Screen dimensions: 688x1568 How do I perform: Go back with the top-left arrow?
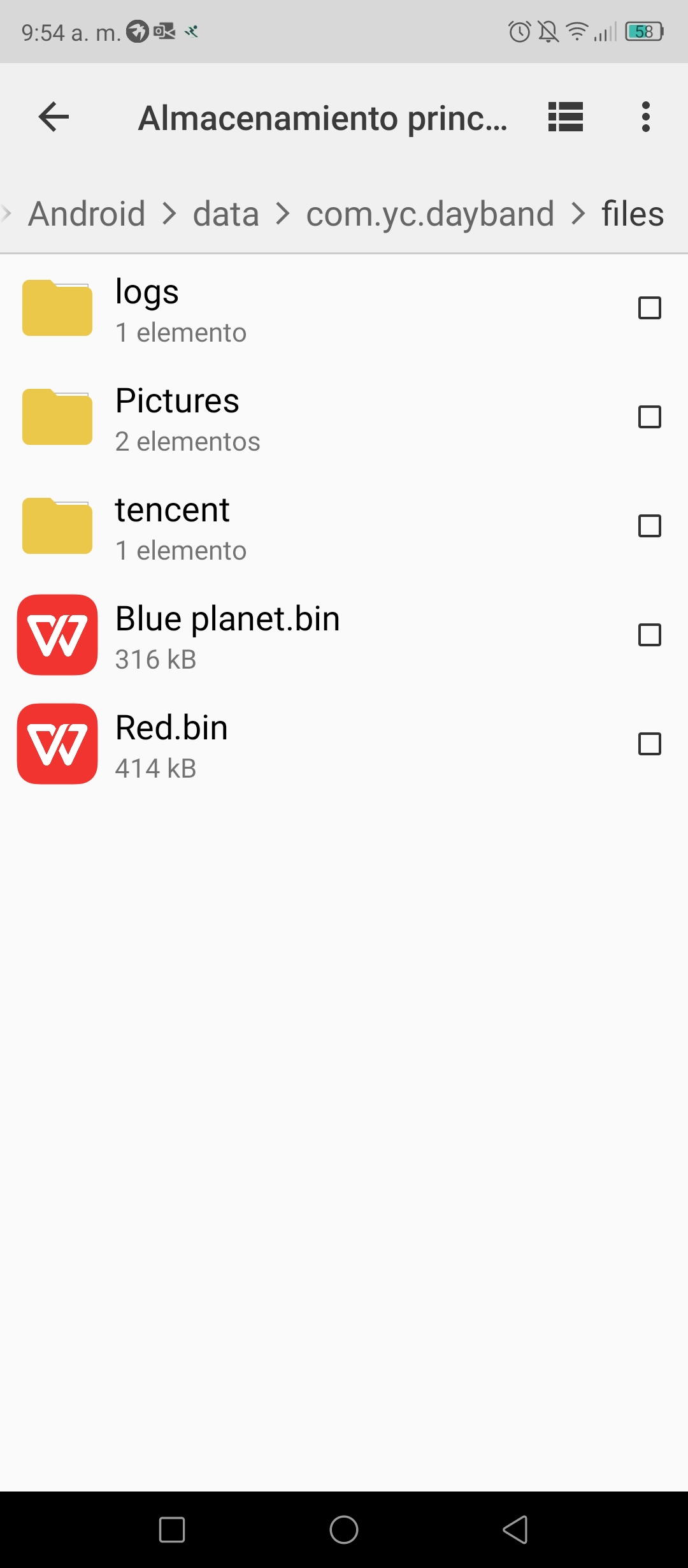click(54, 117)
